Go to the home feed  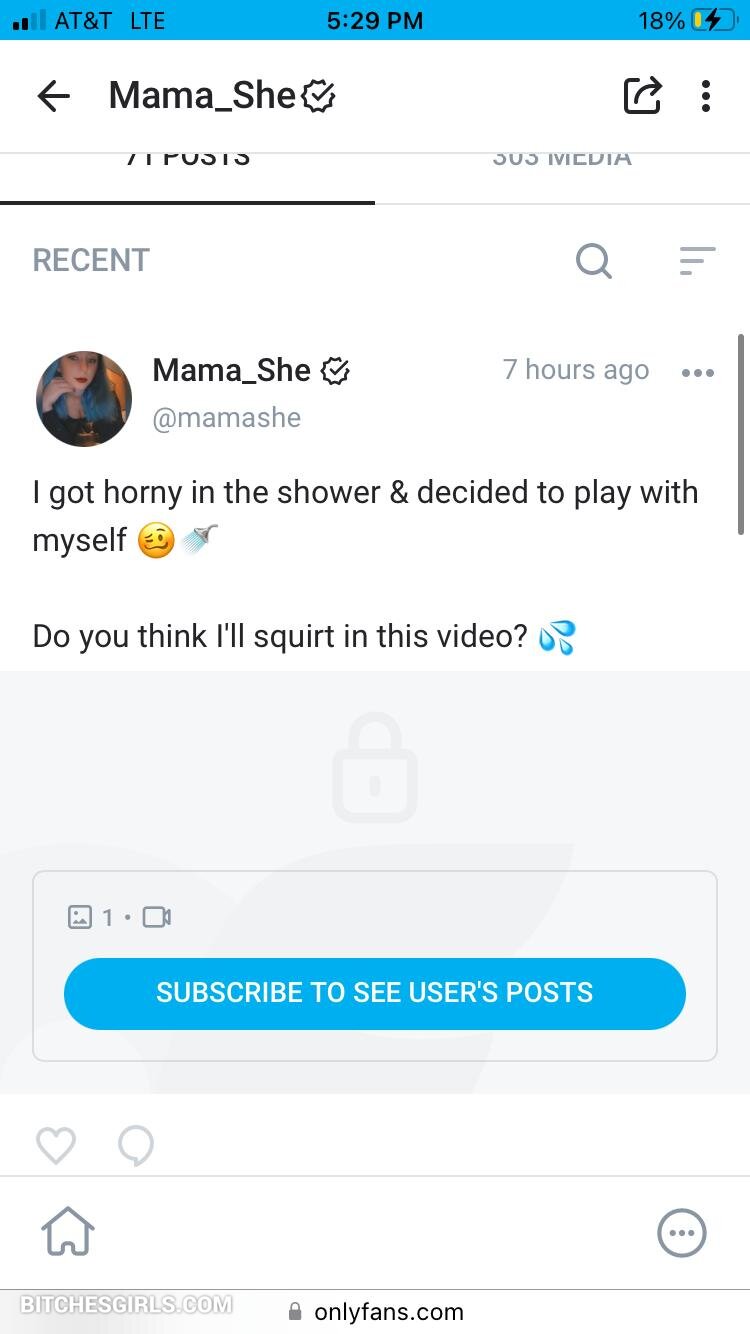point(68,1233)
